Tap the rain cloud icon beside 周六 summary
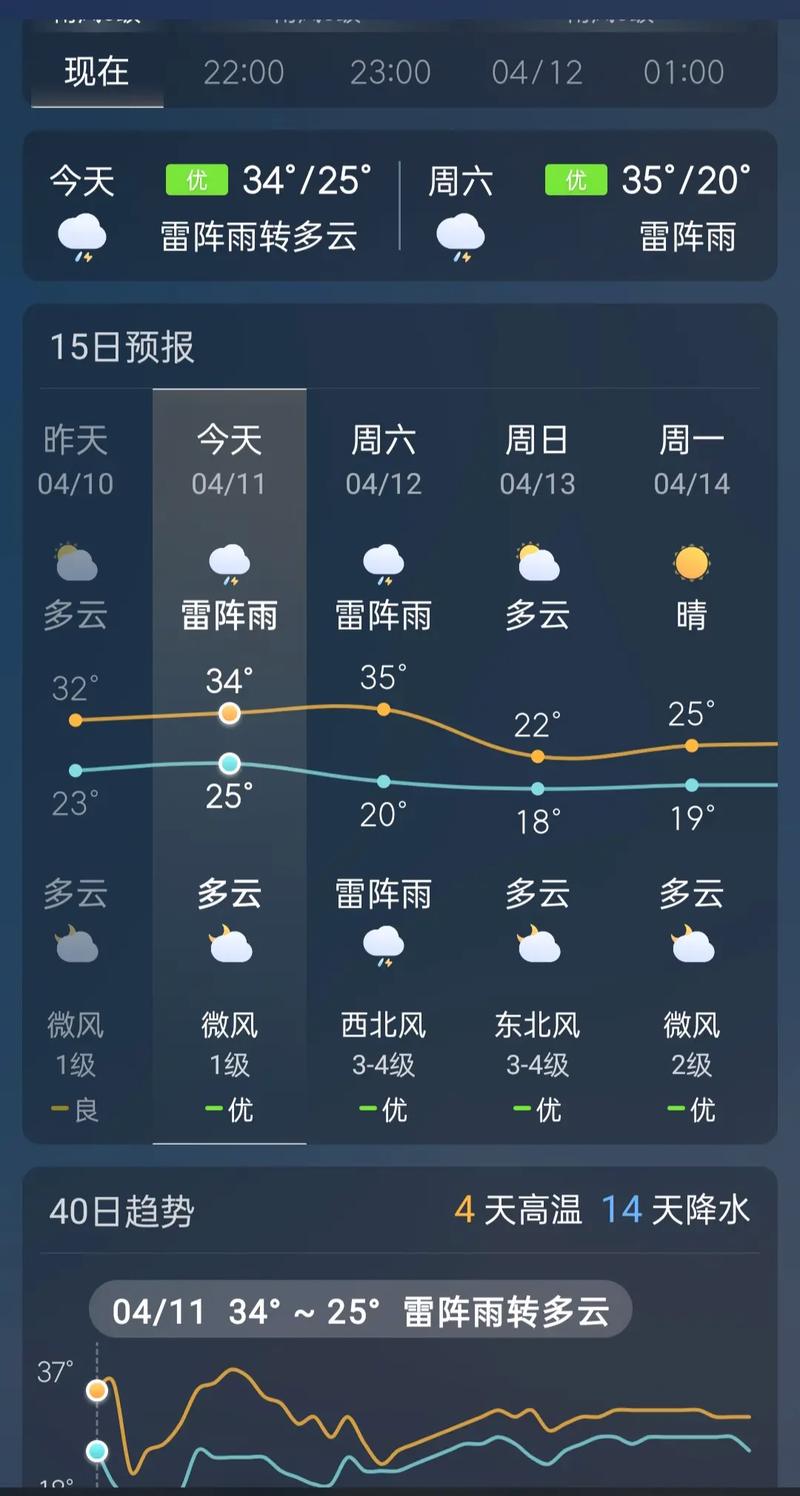 (x=460, y=236)
